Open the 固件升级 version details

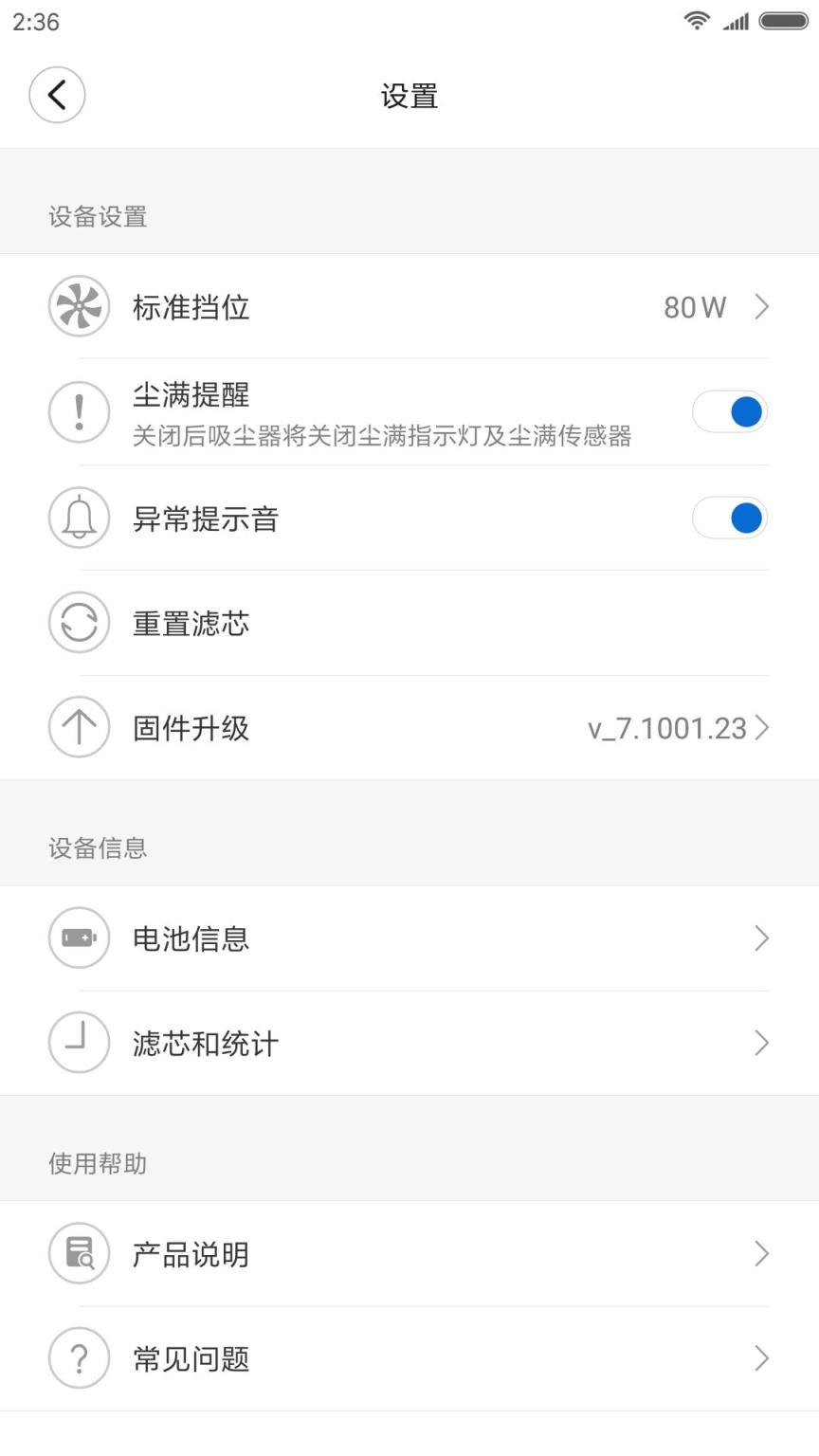click(x=761, y=727)
